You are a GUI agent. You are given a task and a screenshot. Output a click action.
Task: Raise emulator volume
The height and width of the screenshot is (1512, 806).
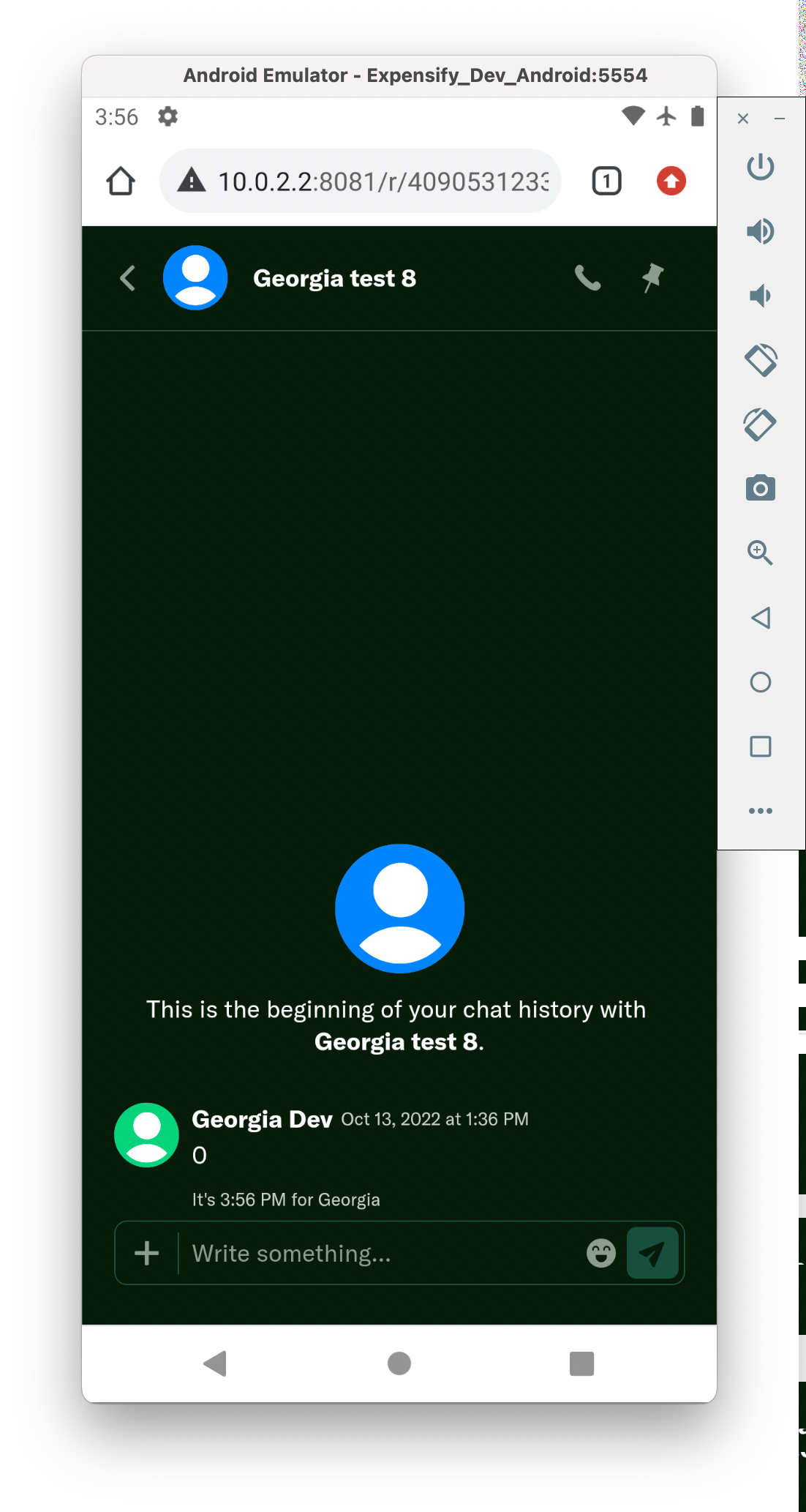coord(761,231)
